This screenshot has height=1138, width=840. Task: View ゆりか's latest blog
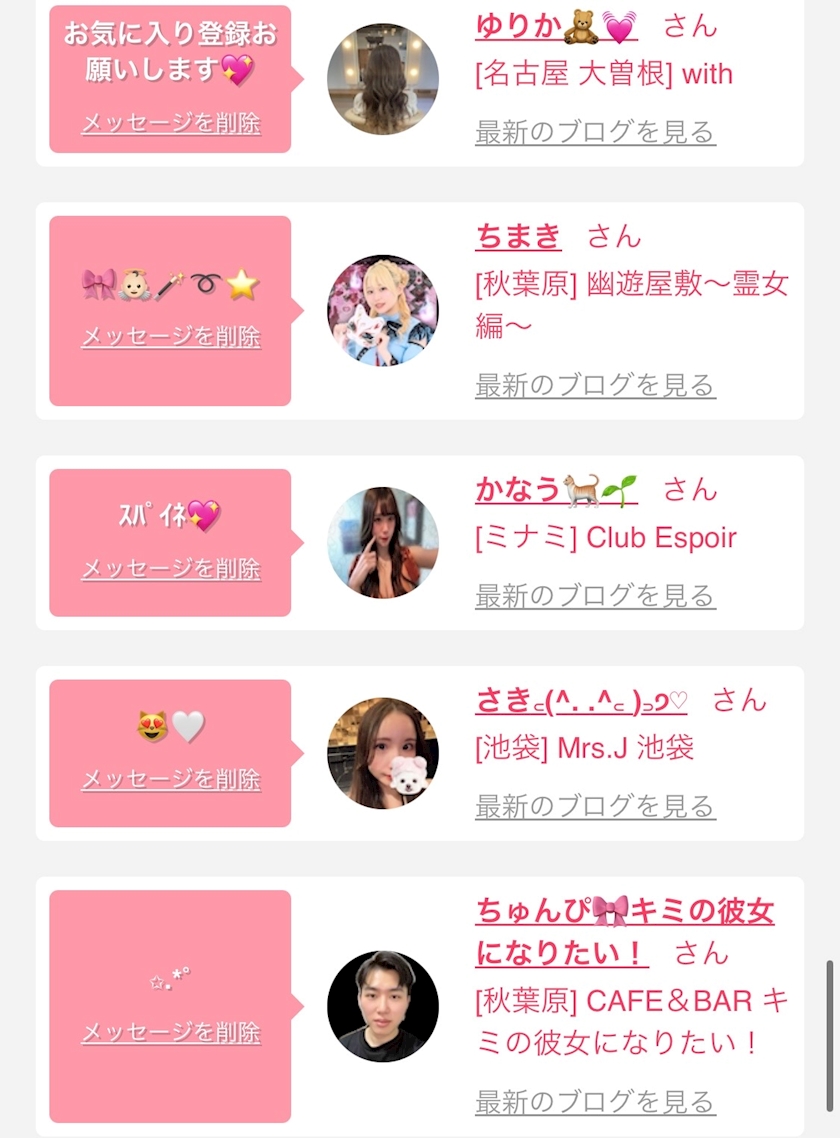pyautogui.click(x=595, y=132)
